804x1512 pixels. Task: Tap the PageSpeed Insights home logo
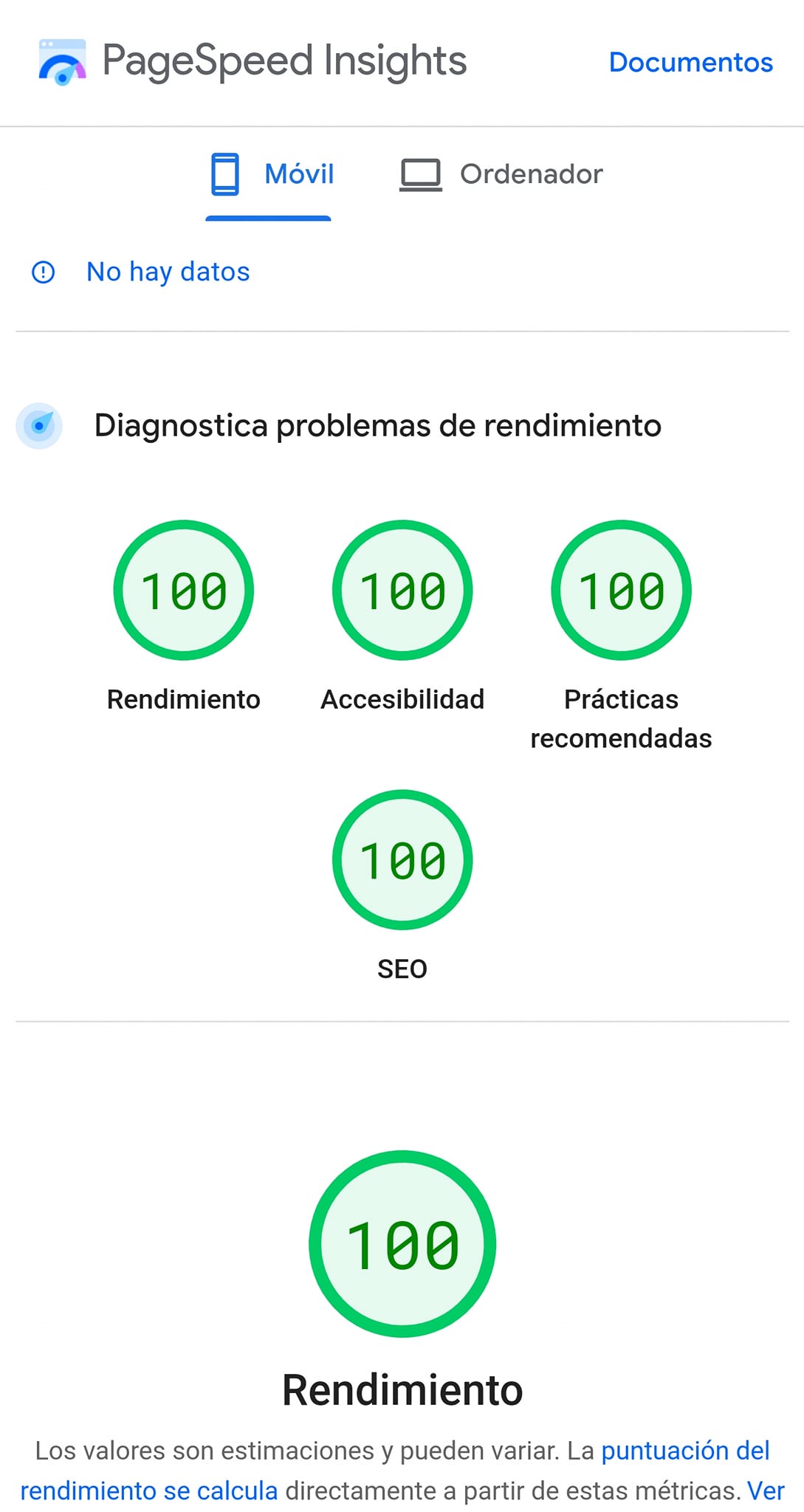click(x=252, y=61)
